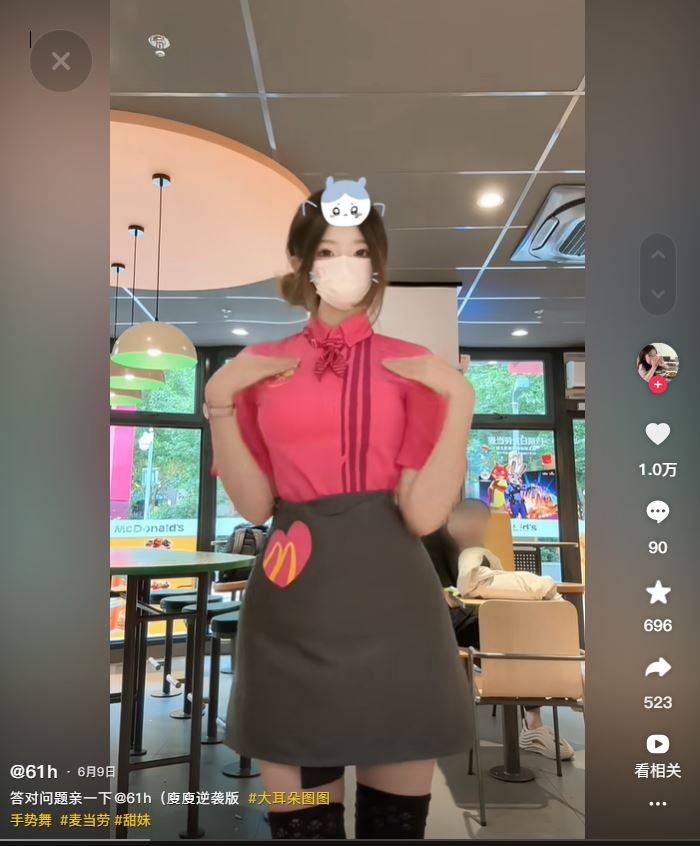Viewport: 700px width, 846px height.
Task: Open the @61h username
Action: pos(33,771)
